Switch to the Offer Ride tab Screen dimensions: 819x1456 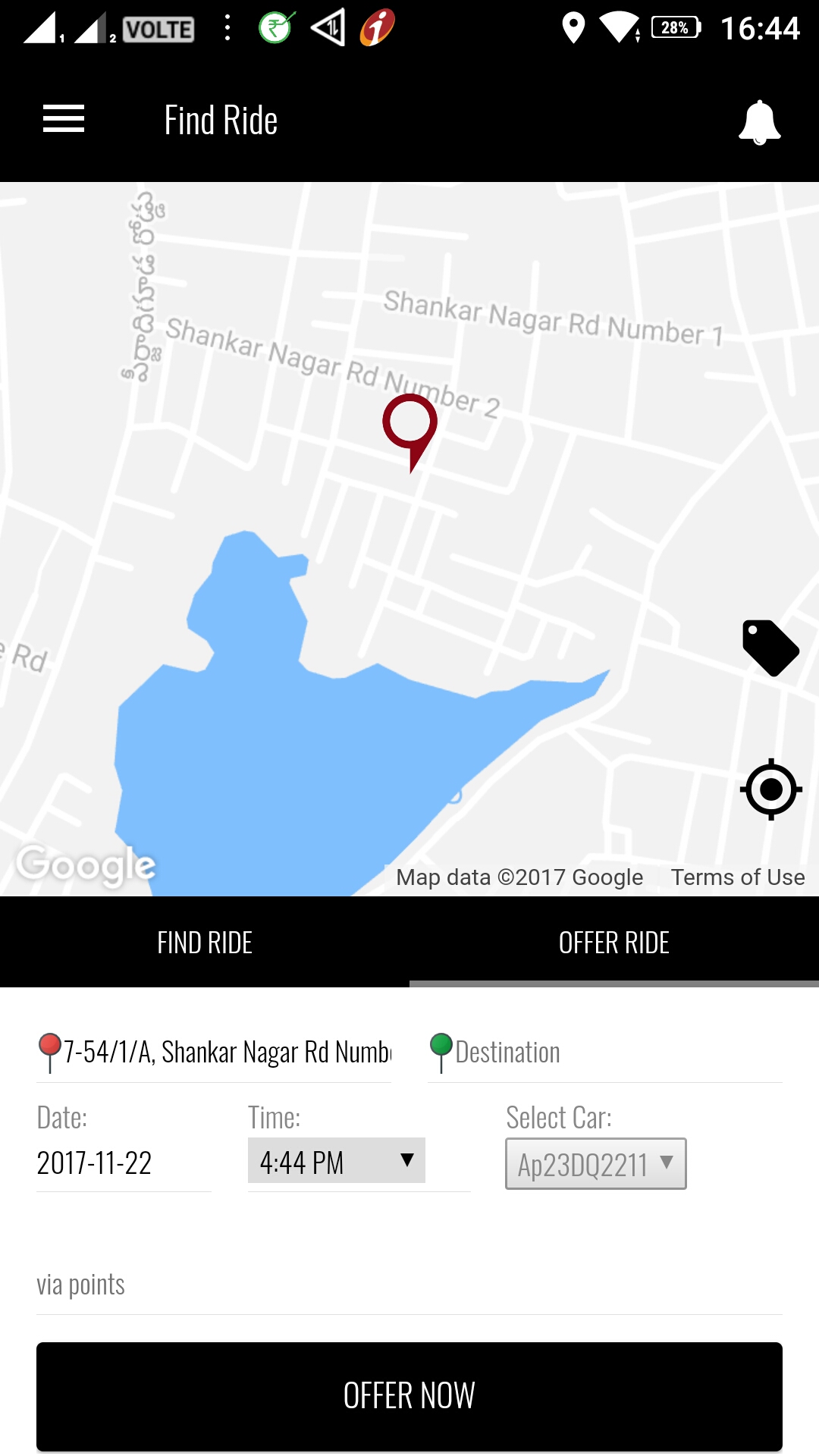[x=614, y=943]
